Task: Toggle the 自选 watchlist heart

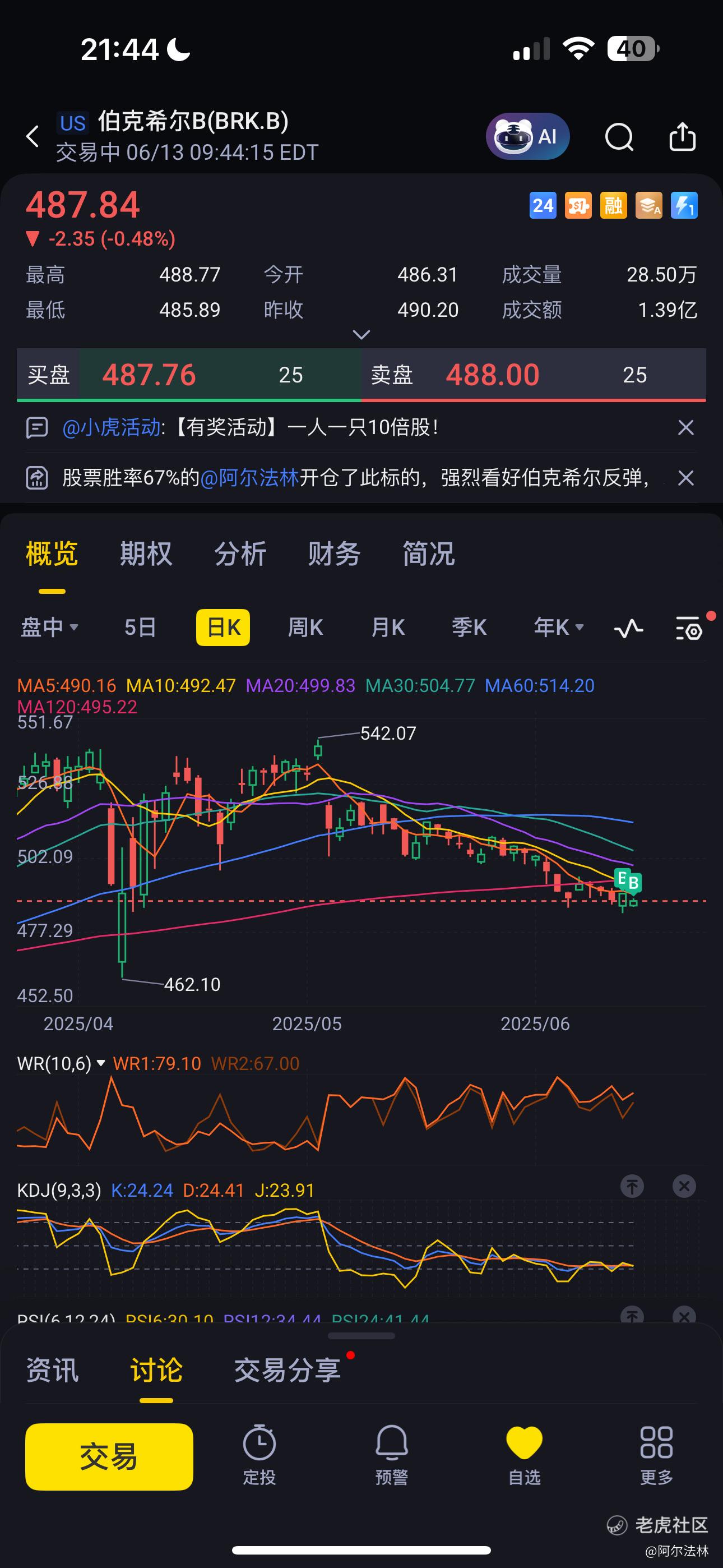Action: (x=524, y=1455)
